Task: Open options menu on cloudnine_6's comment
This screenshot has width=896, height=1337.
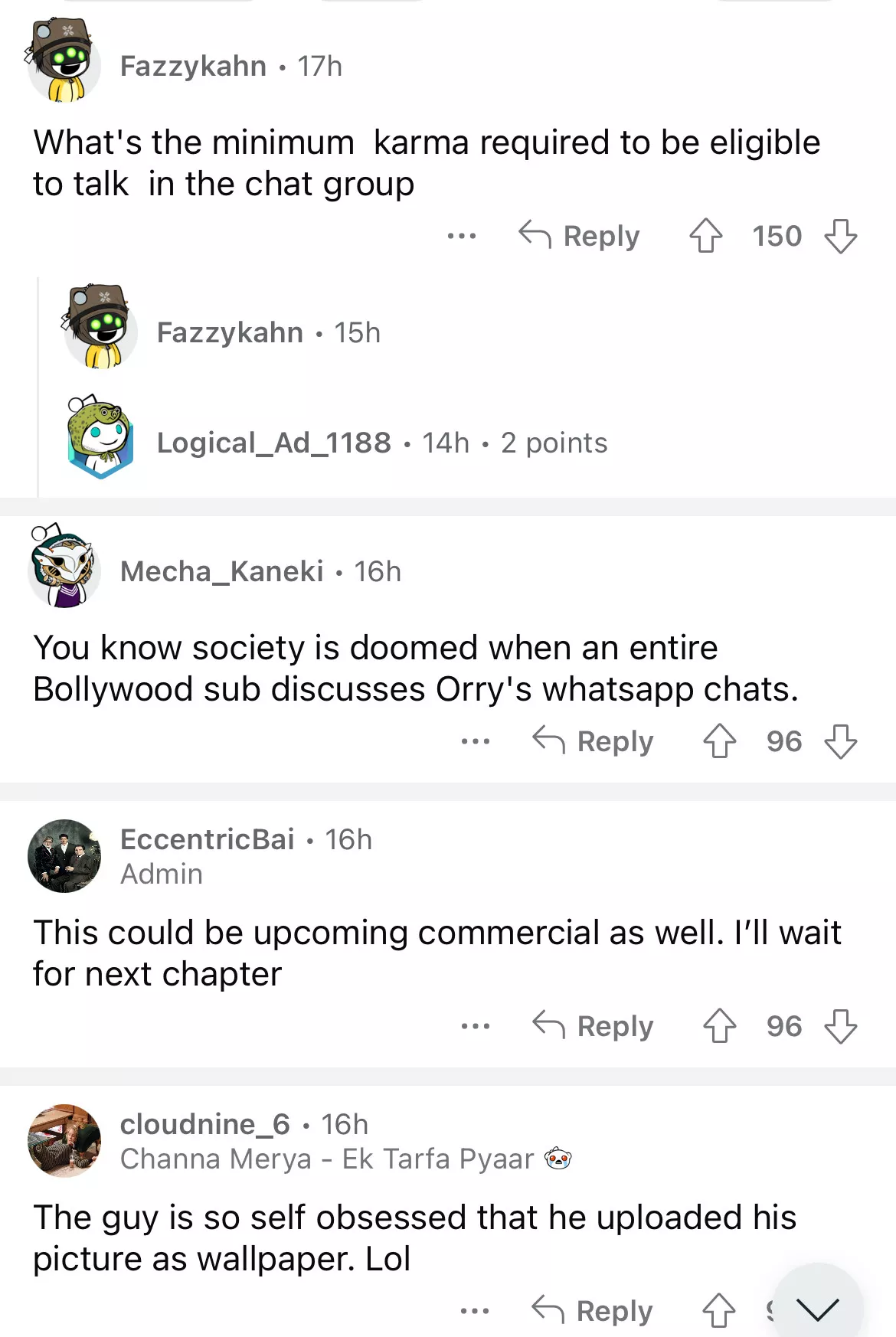Action: click(475, 1311)
